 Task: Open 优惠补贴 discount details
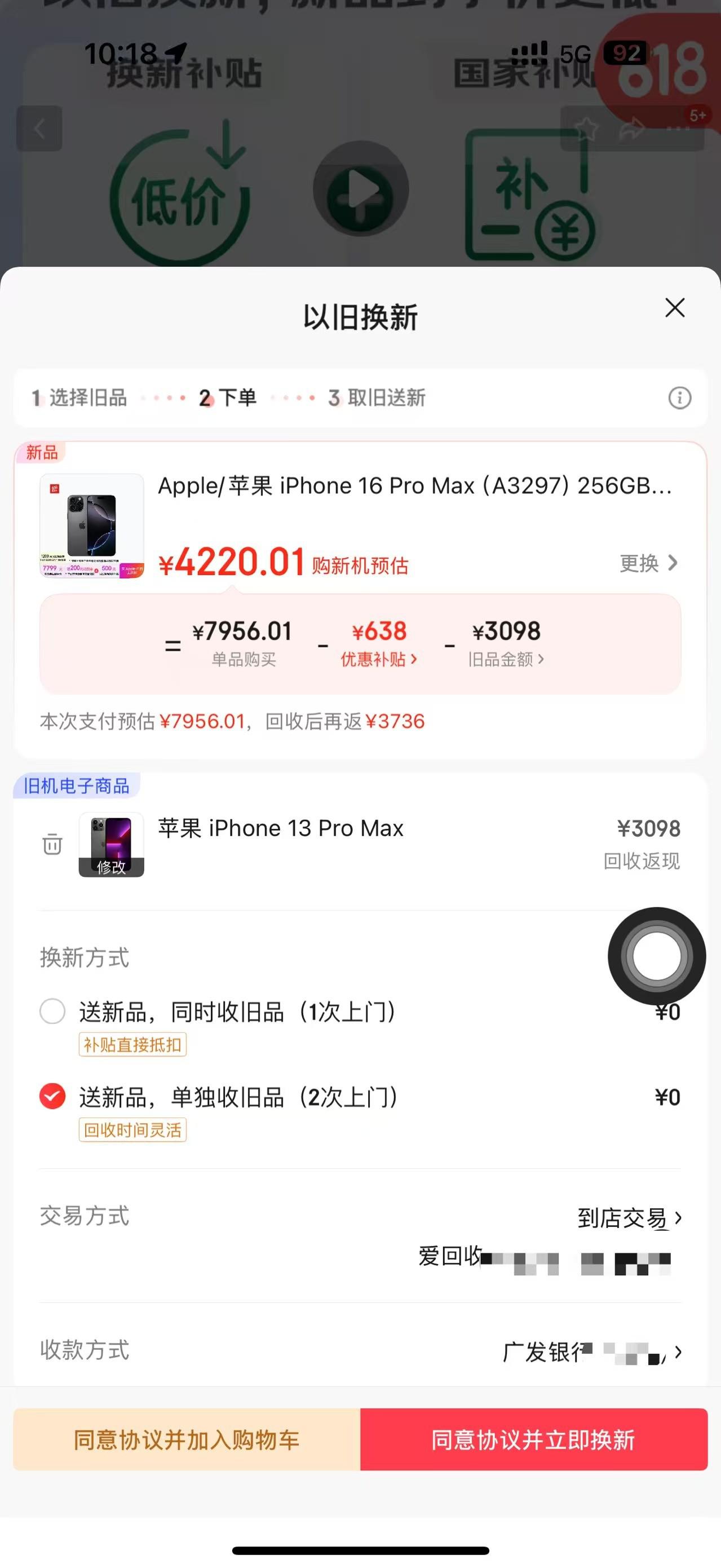pos(378,659)
